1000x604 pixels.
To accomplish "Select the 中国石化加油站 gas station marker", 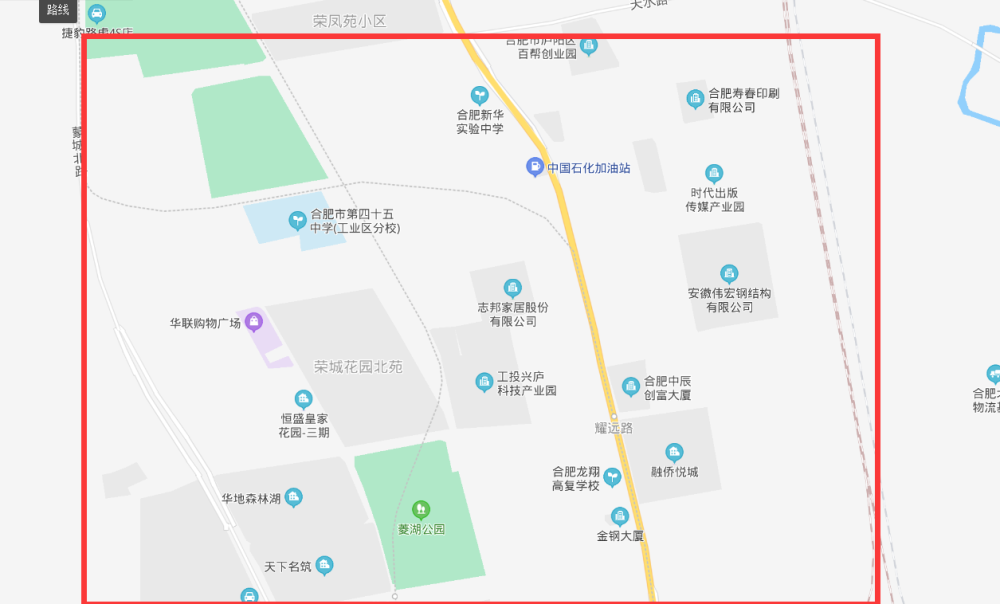I will (535, 167).
